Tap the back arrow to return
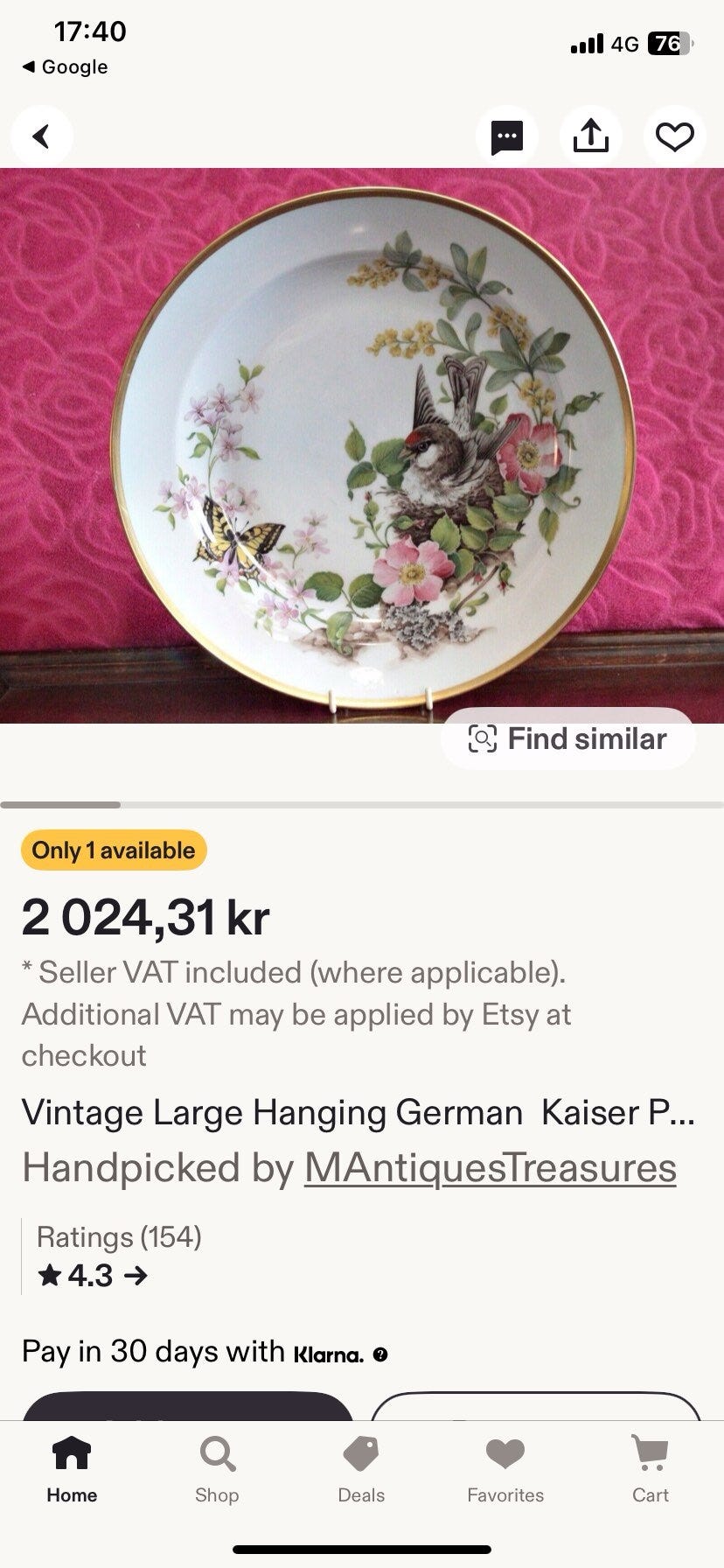Screen dimensions: 724x1568 42,136
